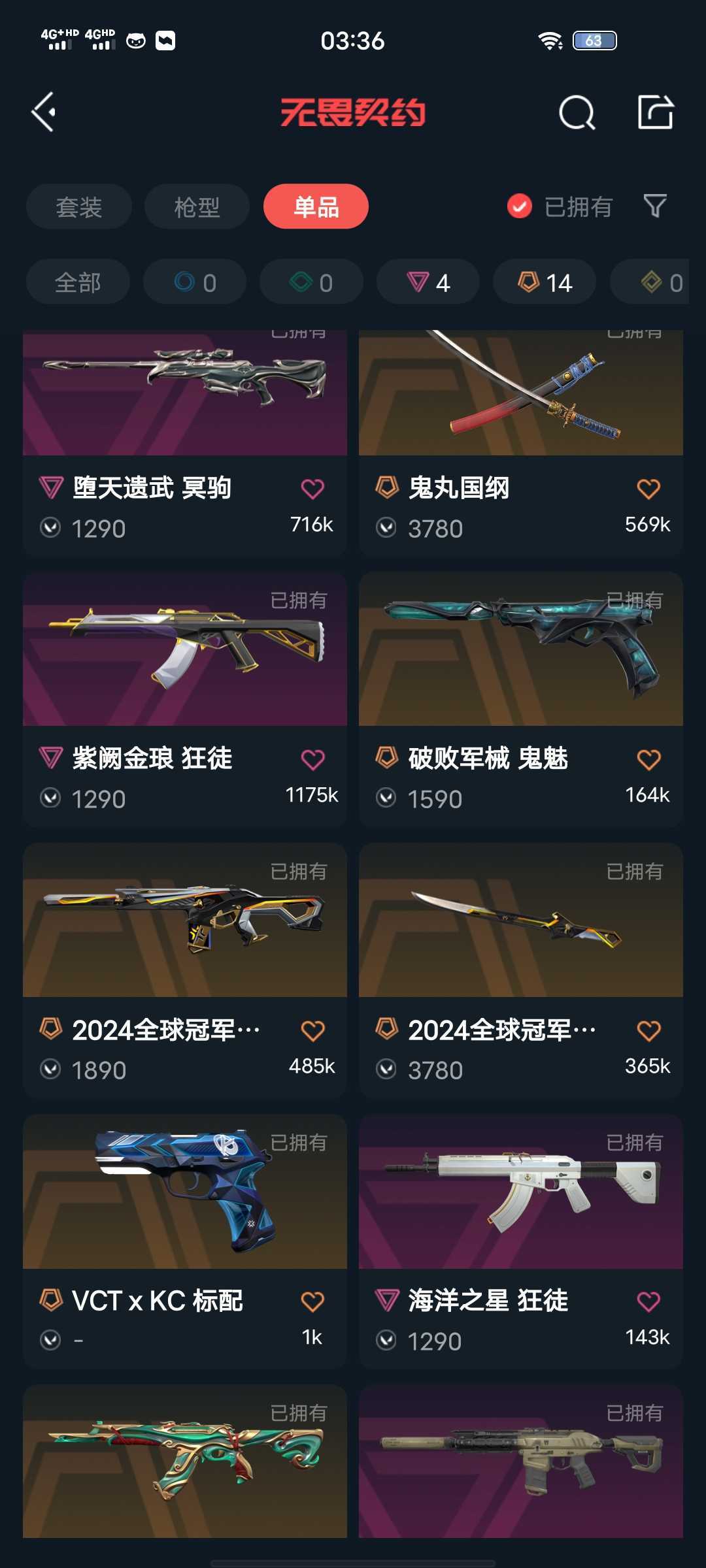
Task: Go back using the top-left arrow
Action: (44, 112)
